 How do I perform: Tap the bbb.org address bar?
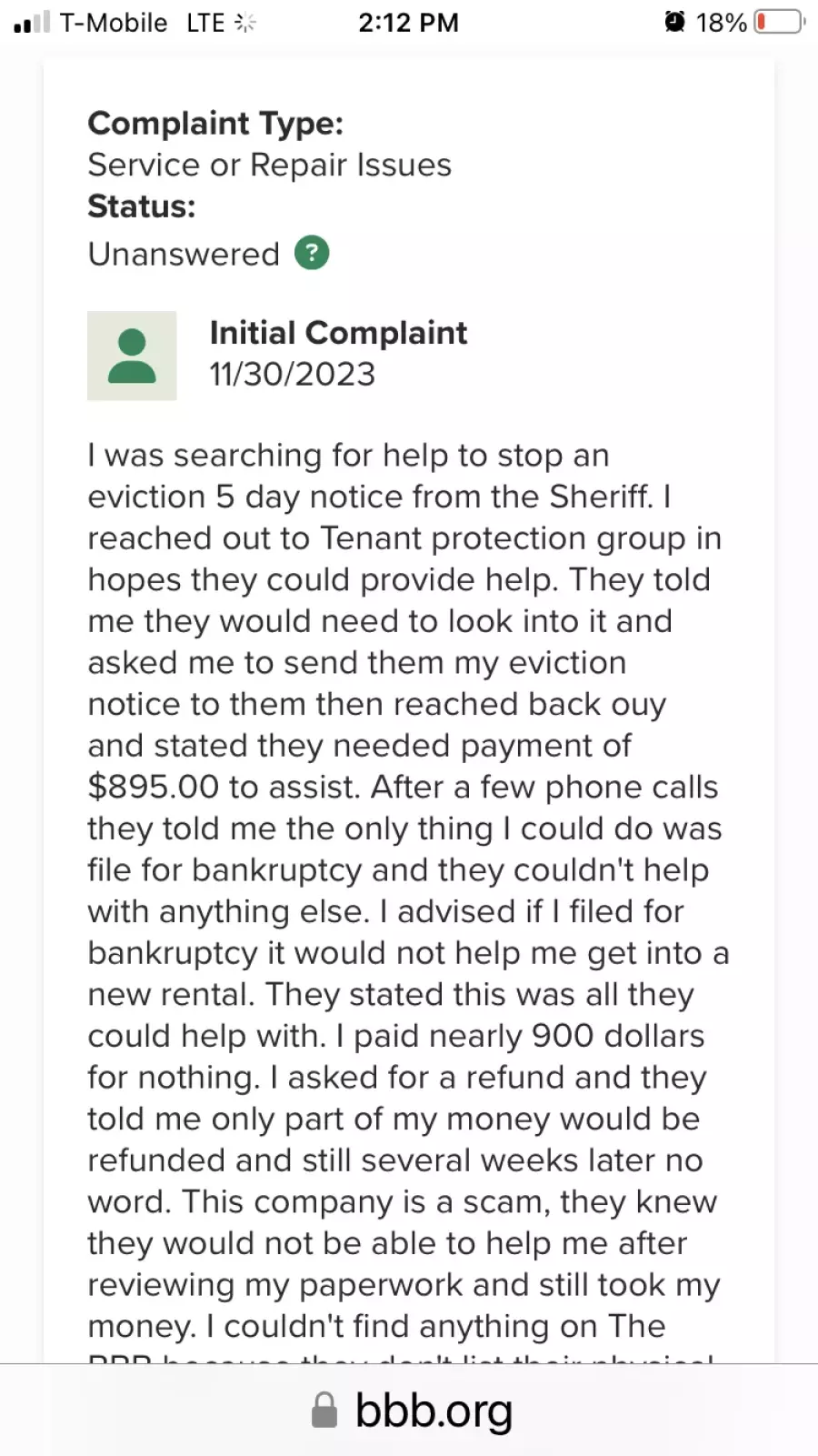click(412, 1411)
